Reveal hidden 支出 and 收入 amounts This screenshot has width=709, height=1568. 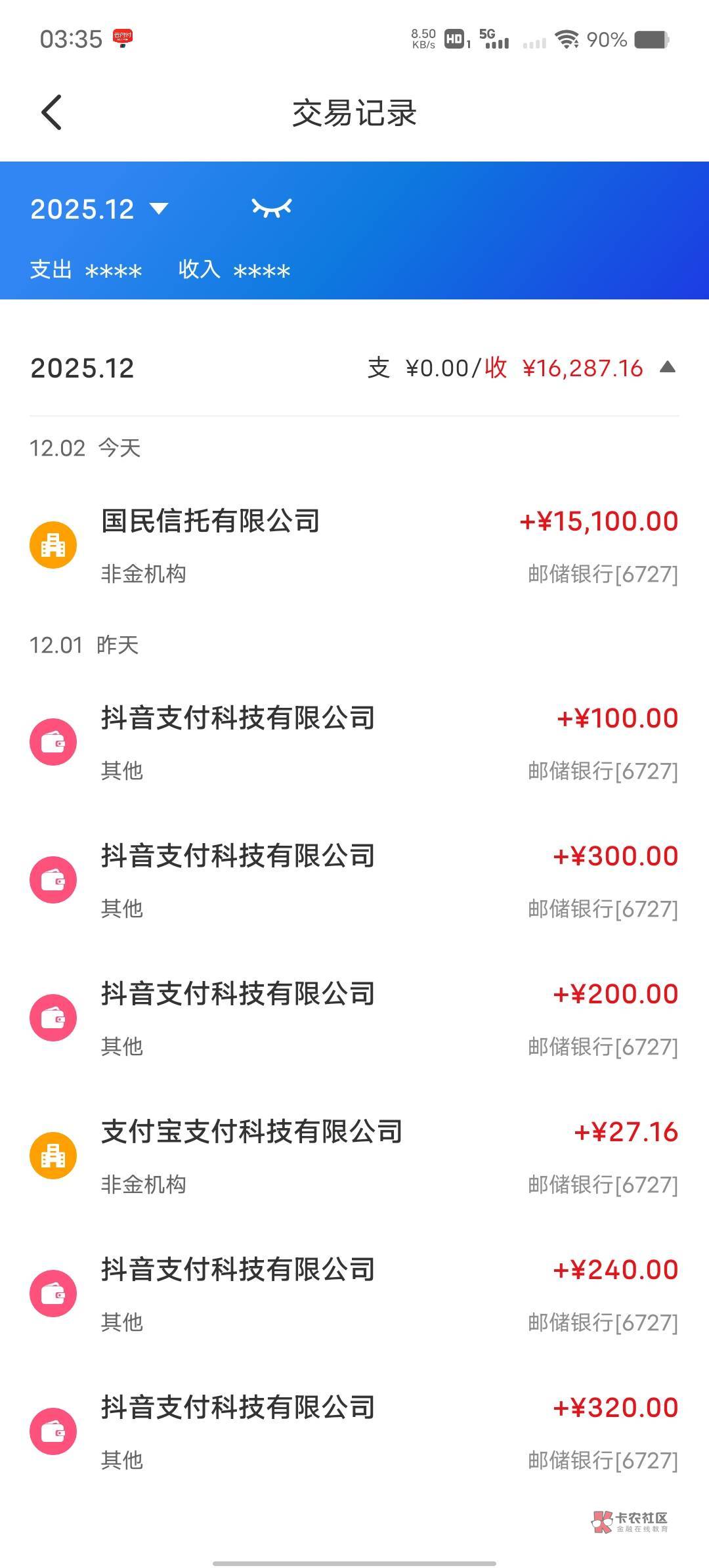[271, 207]
